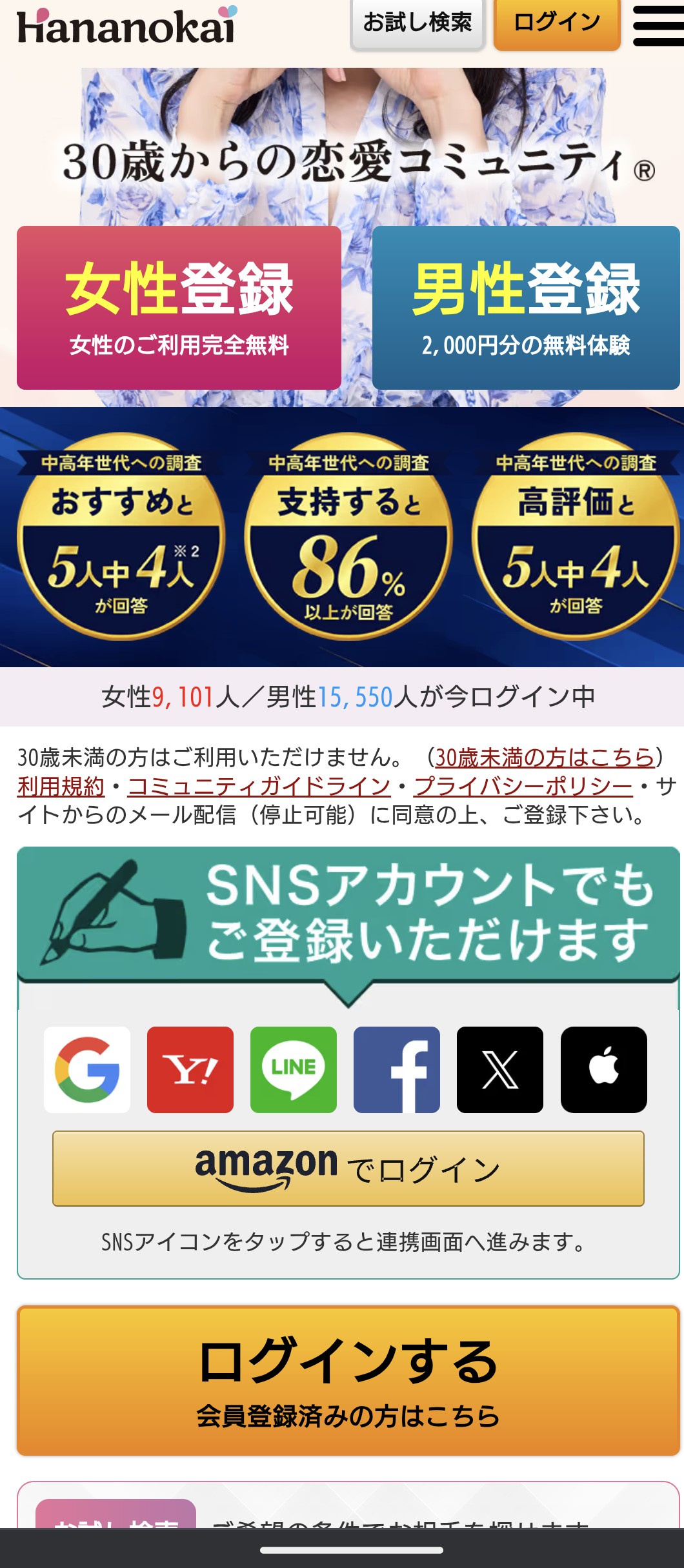Viewport: 684px width, 1568px height.
Task: Register with Facebook account
Action: click(x=397, y=1070)
